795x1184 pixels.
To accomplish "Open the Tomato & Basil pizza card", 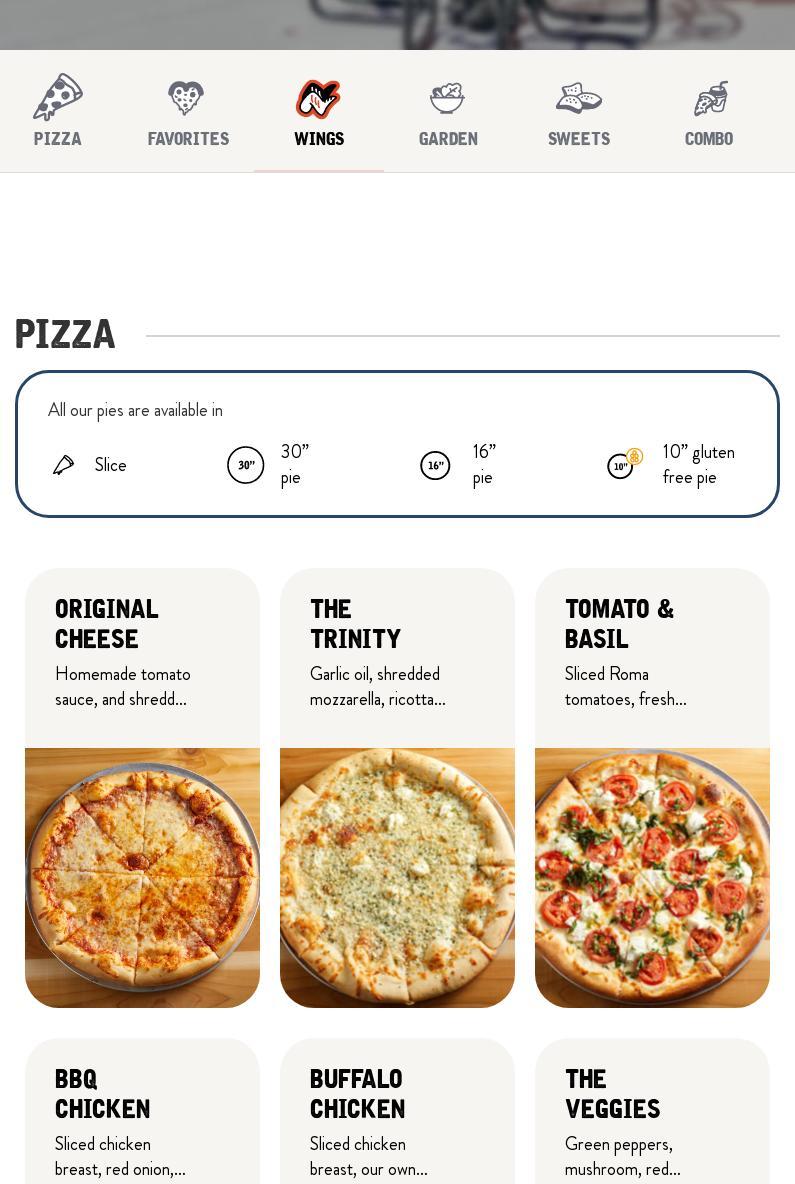I will pyautogui.click(x=652, y=787).
